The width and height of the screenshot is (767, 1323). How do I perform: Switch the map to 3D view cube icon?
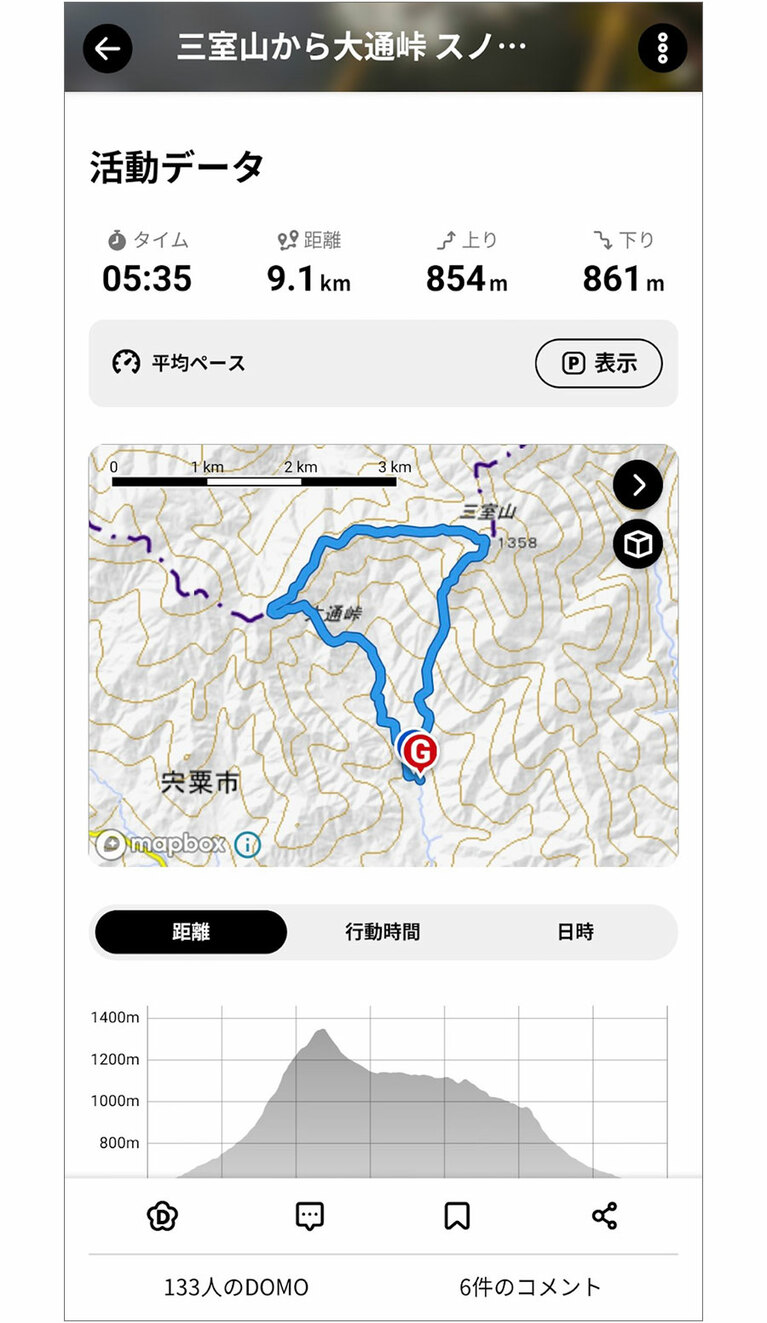637,544
